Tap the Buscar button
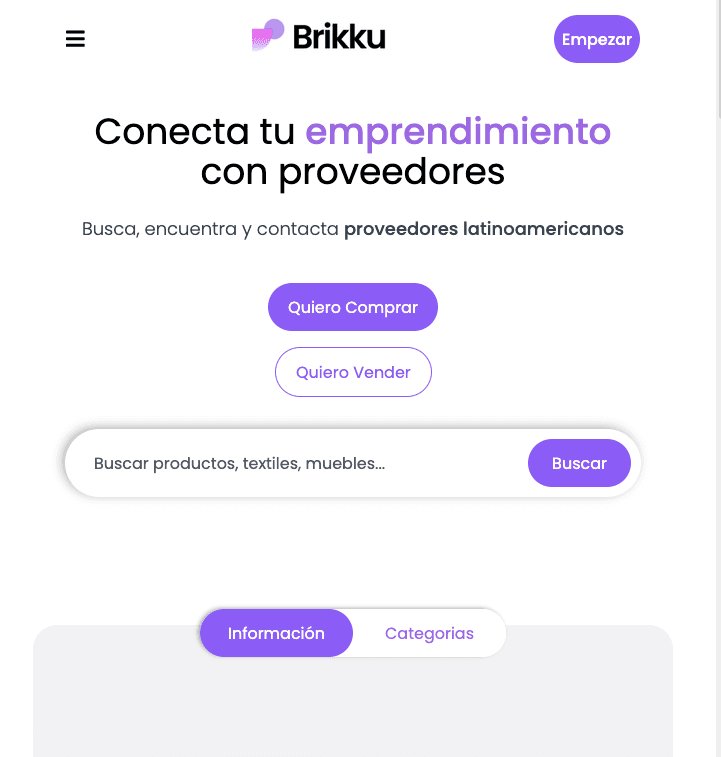 click(x=579, y=464)
